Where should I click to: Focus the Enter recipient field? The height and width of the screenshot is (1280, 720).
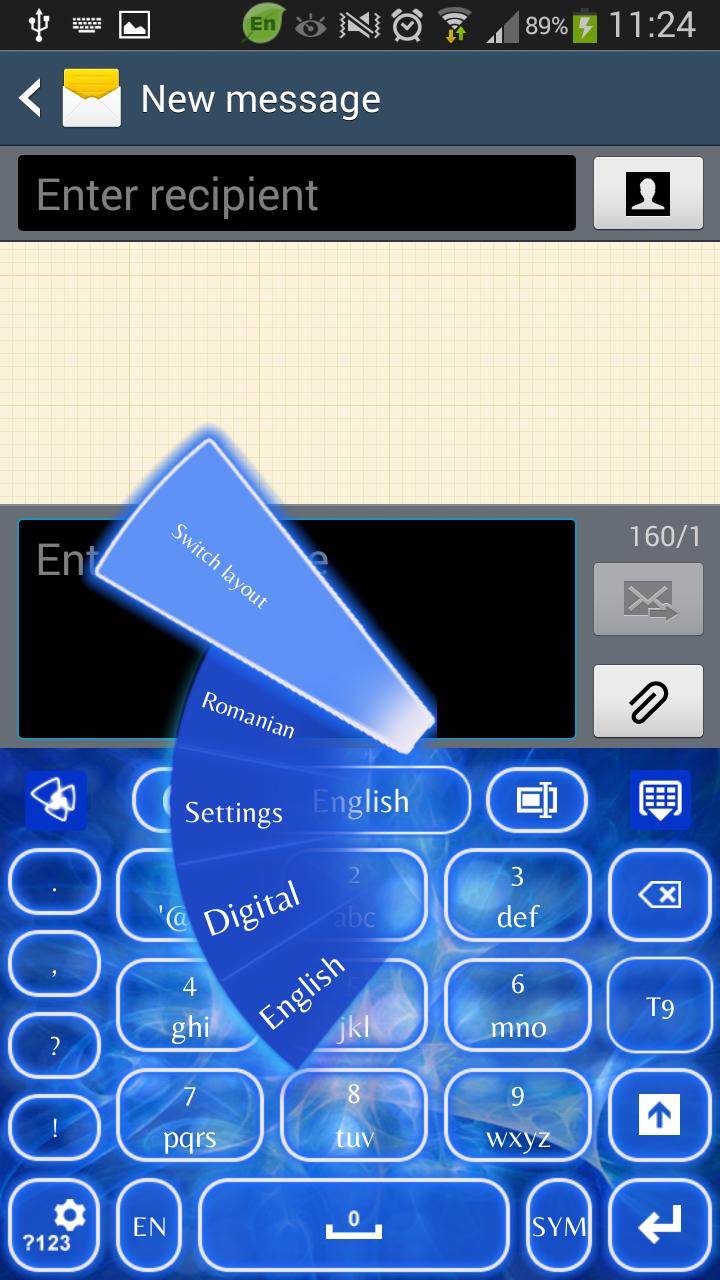(296, 194)
